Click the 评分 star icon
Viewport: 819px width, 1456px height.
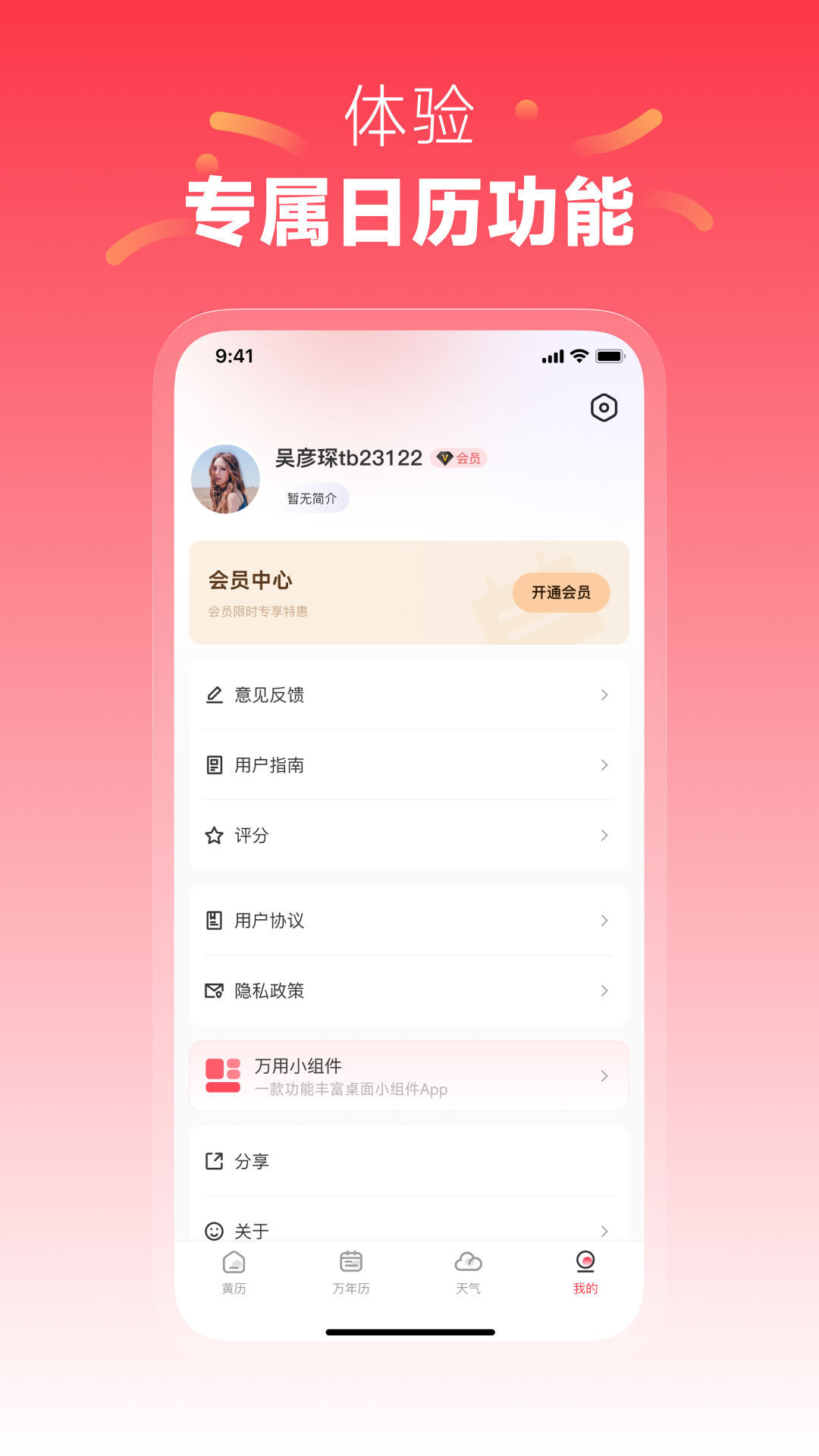tap(215, 835)
